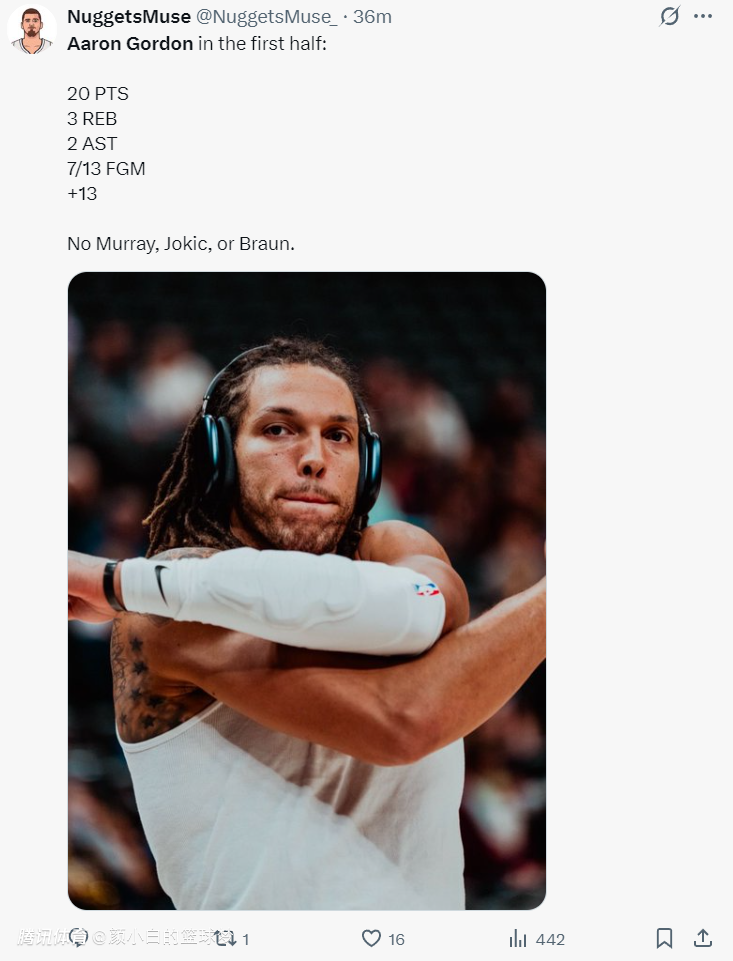Repost the Aaron Gordon stats post
The image size is (733, 961).
(x=226, y=938)
